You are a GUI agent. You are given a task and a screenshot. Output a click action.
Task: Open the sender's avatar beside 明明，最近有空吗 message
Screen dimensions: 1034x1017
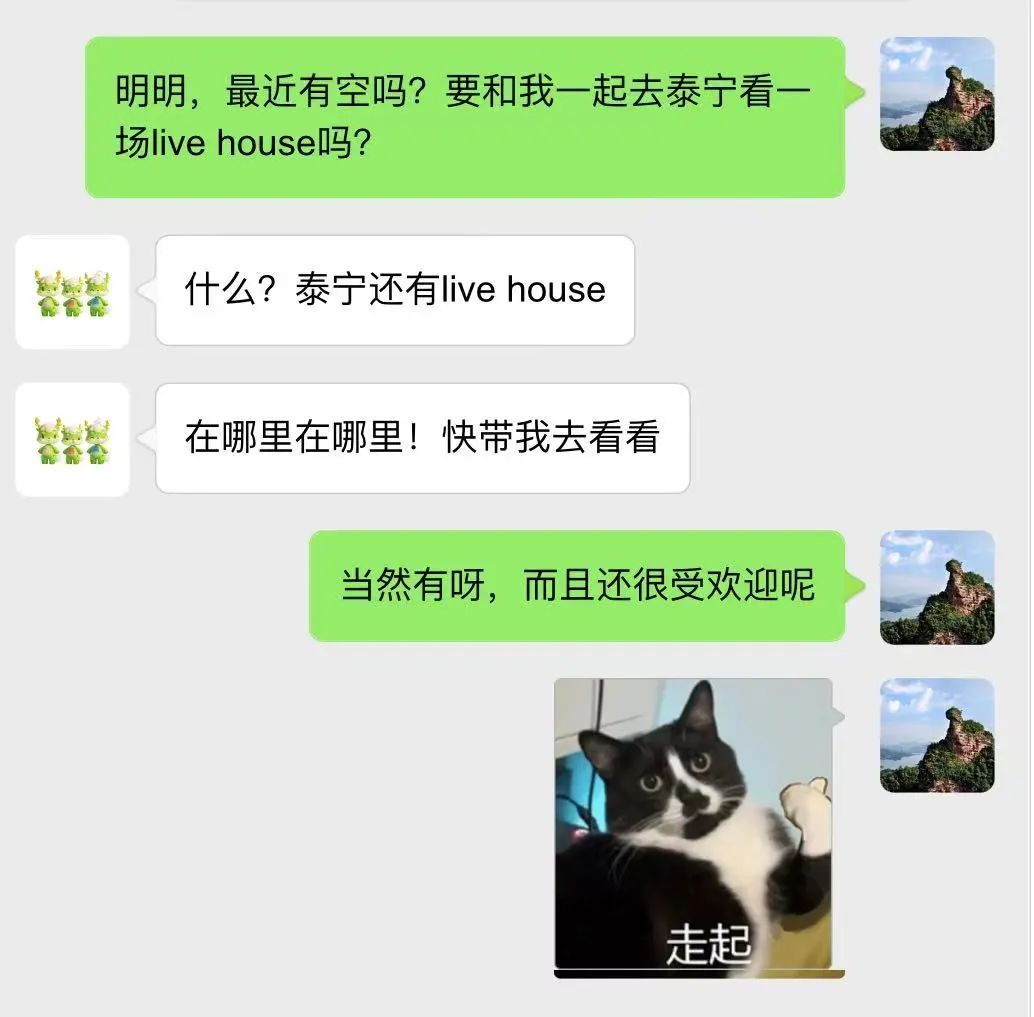click(x=937, y=94)
